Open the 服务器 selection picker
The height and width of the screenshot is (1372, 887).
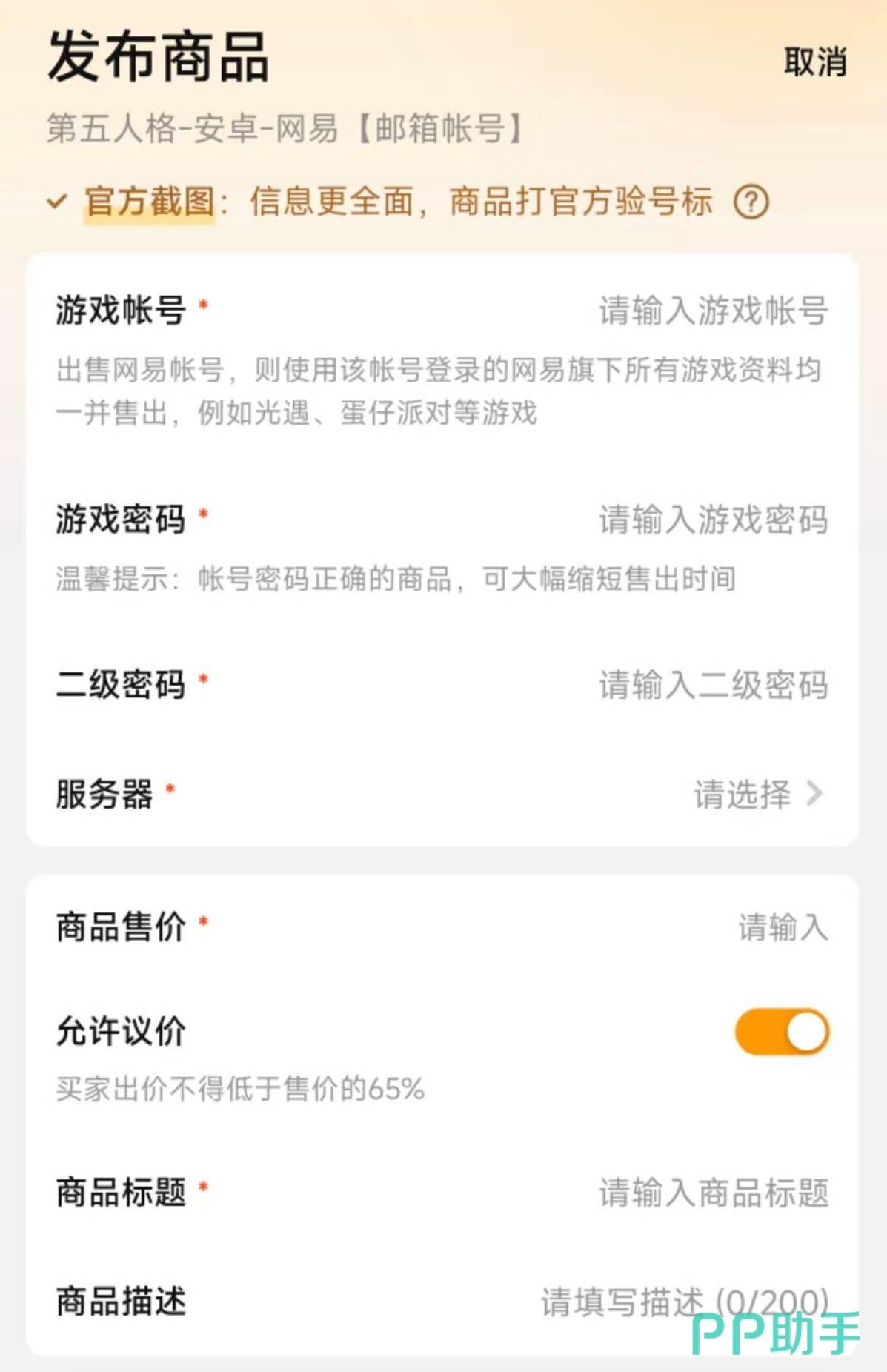point(757,794)
